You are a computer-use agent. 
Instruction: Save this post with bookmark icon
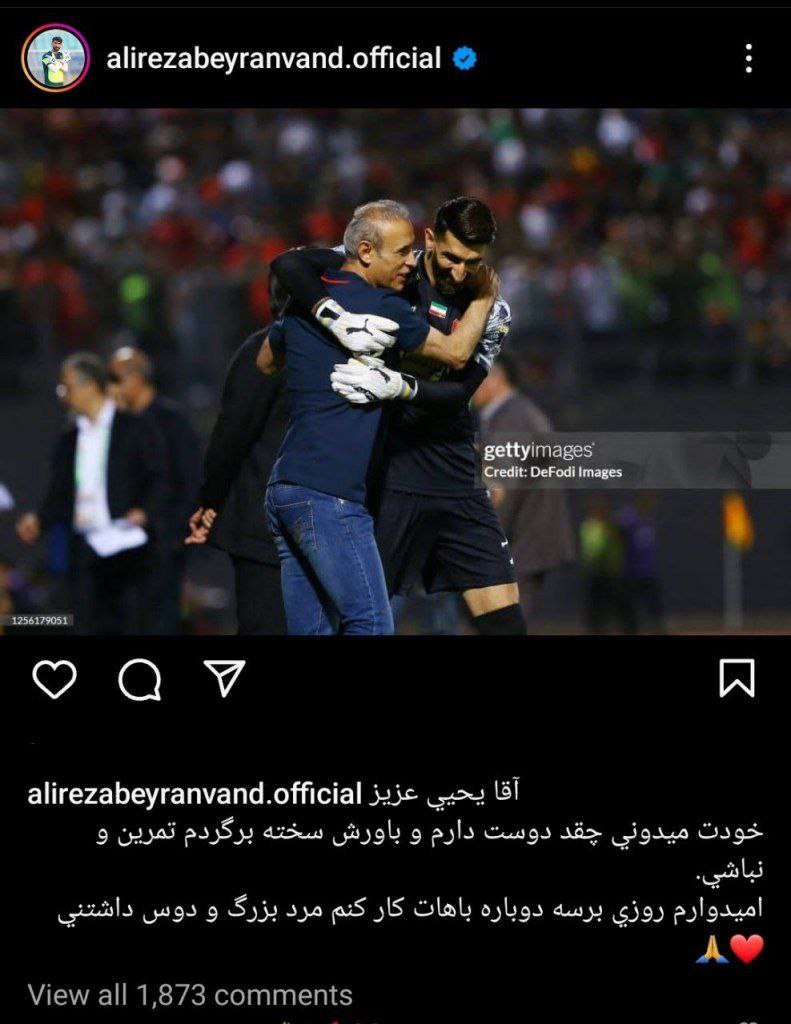pos(736,680)
